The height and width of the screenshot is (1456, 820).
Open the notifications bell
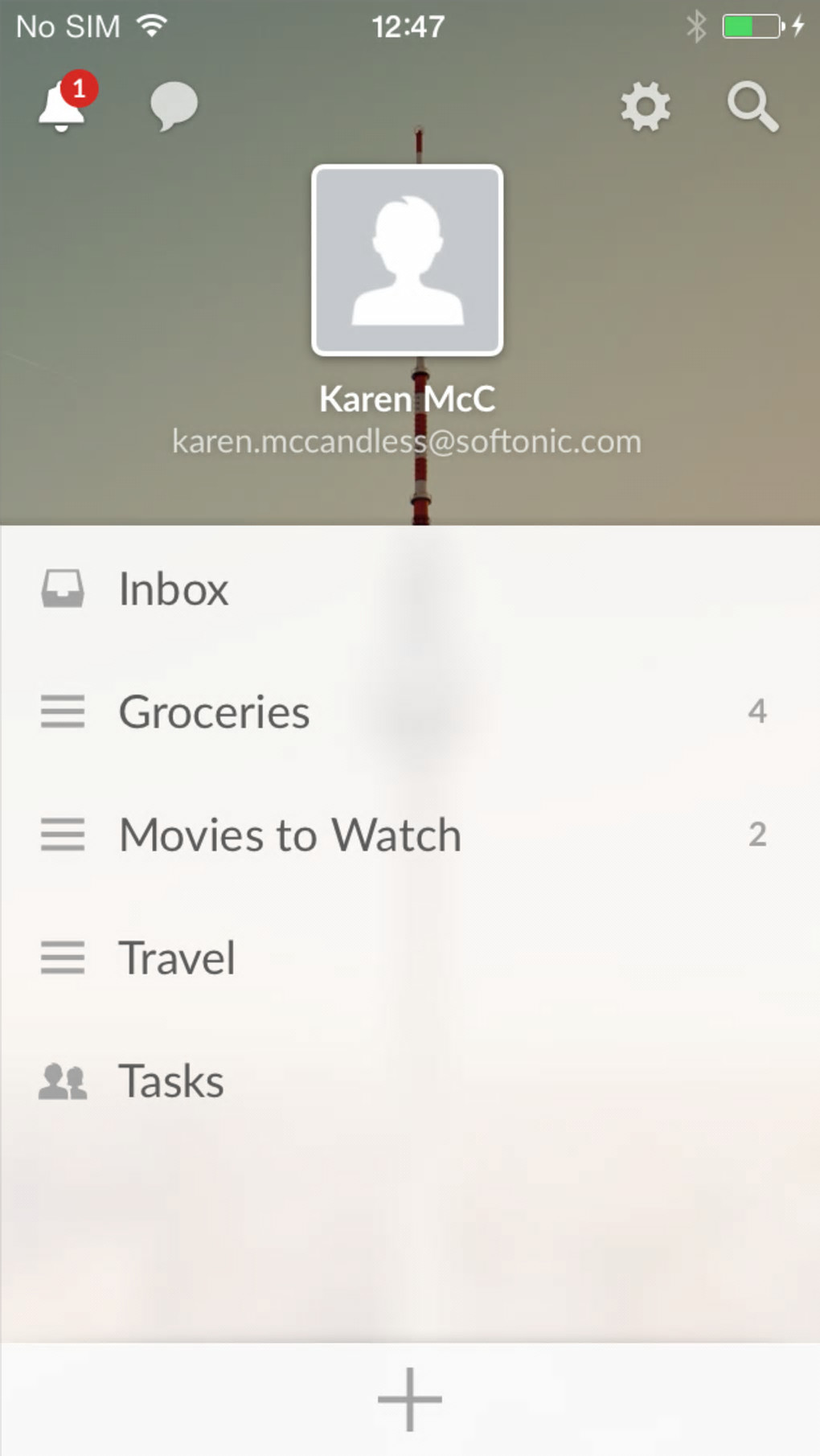coord(62,107)
